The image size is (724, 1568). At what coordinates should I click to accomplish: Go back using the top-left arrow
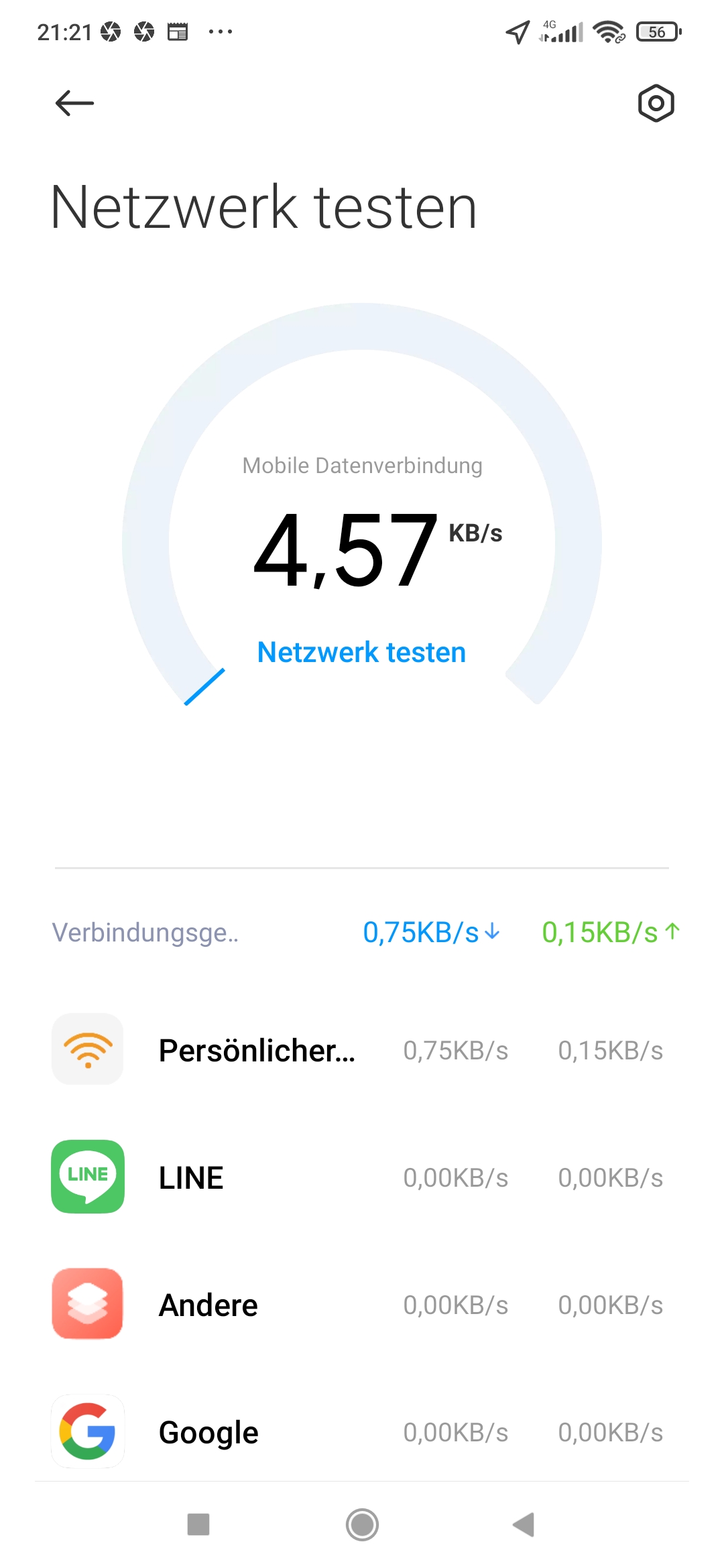pyautogui.click(x=74, y=103)
